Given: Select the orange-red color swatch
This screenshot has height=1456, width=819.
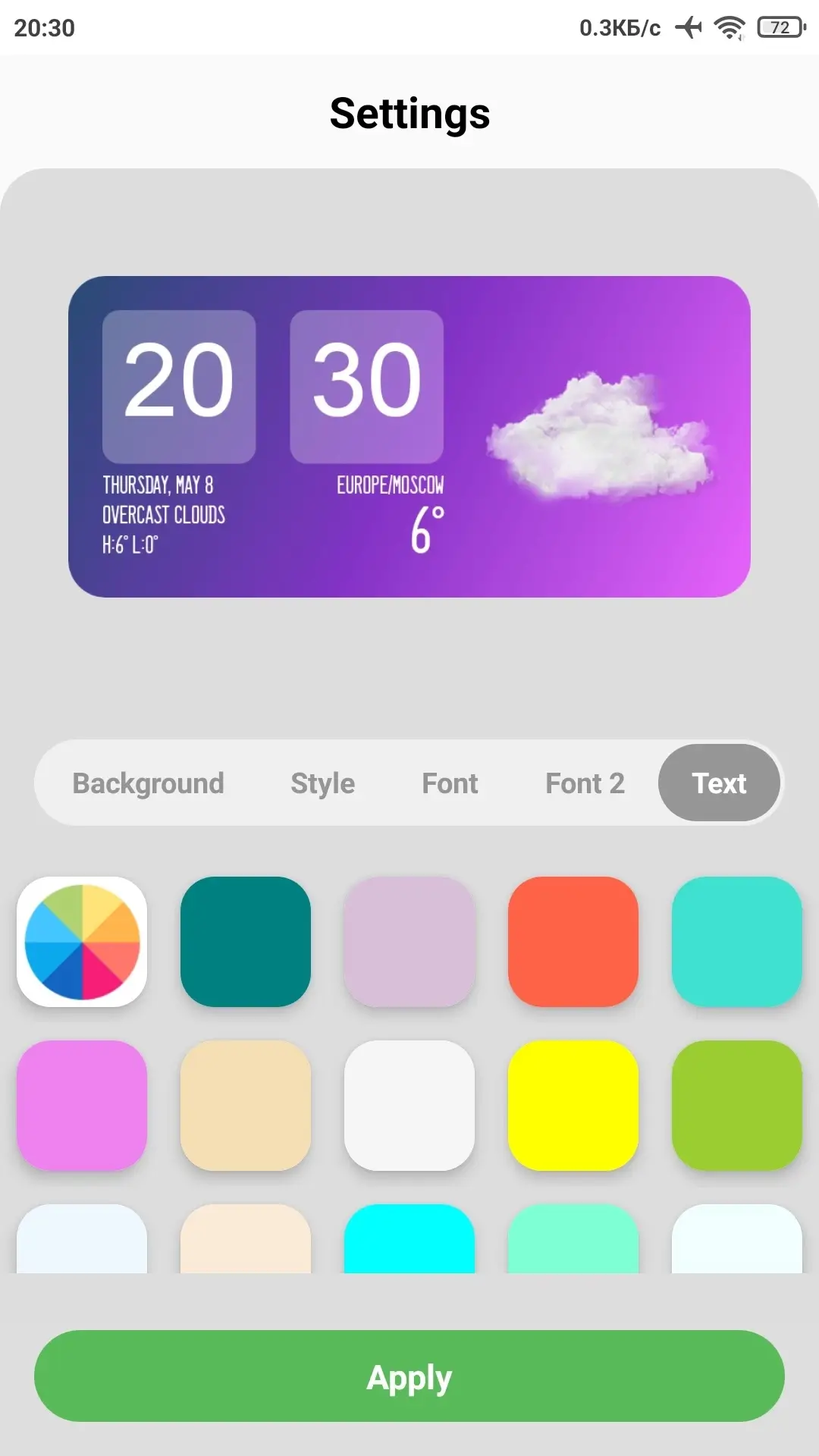Looking at the screenshot, I should click(x=573, y=942).
